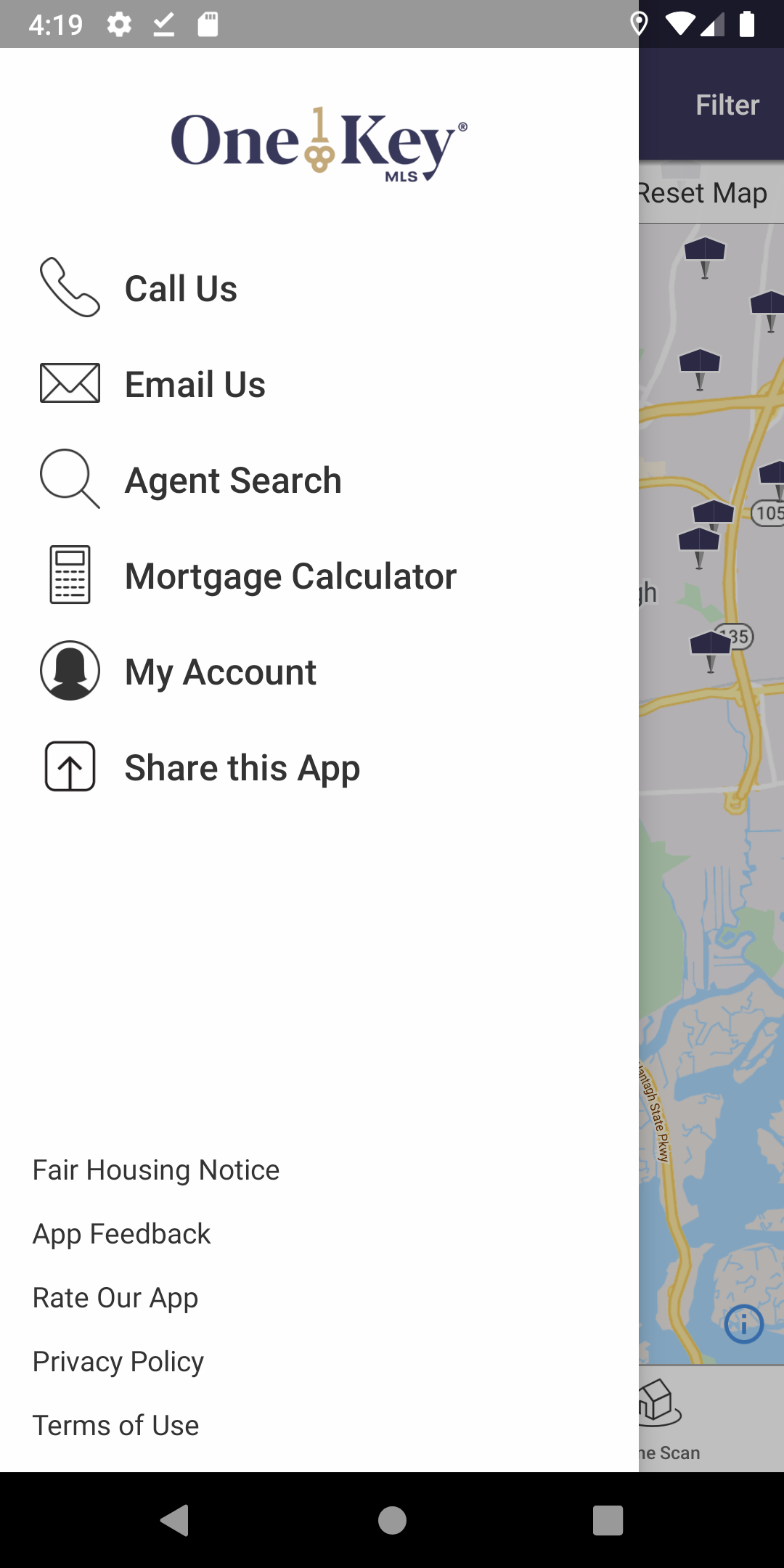The height and width of the screenshot is (1568, 784).
Task: View the Fair Housing Notice
Action: [x=156, y=1170]
